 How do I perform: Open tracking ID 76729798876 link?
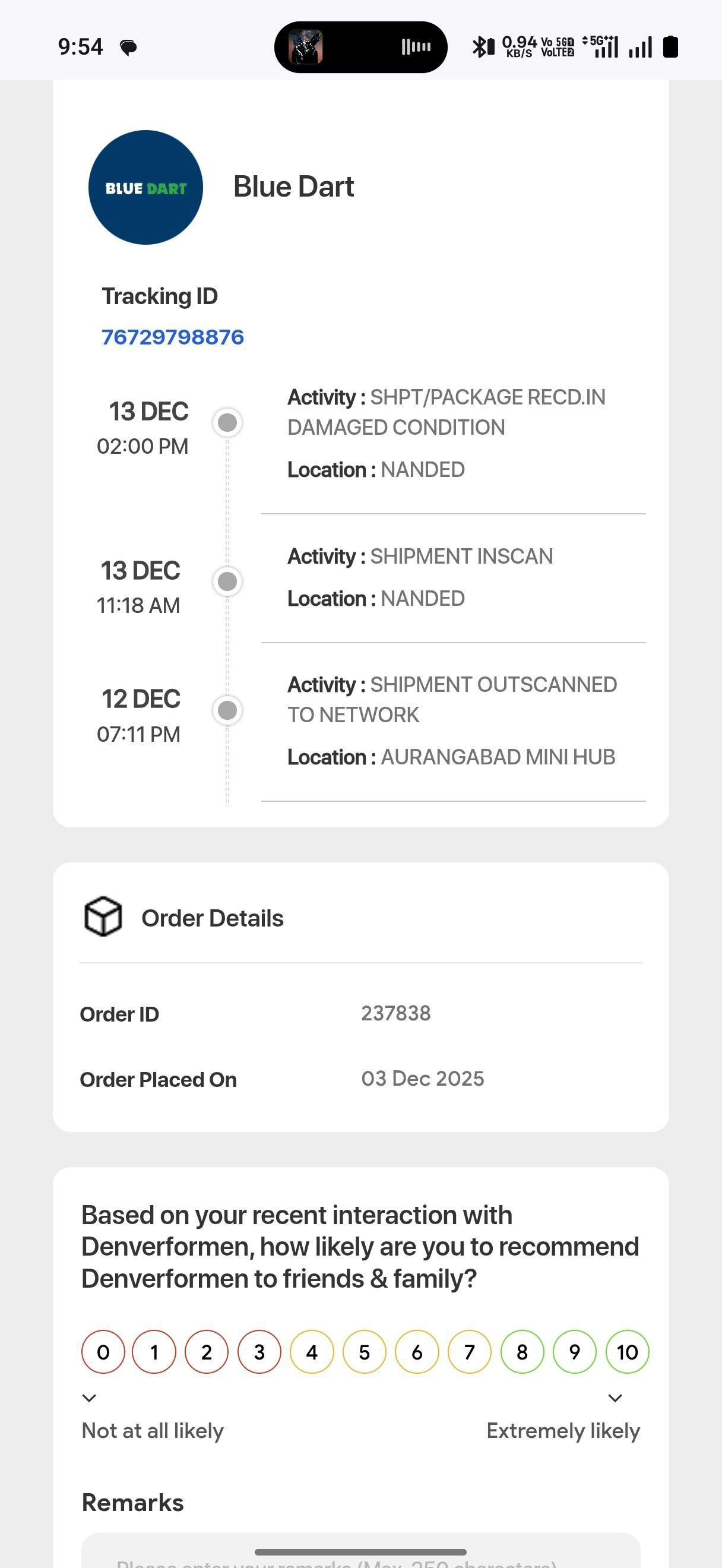click(x=172, y=337)
